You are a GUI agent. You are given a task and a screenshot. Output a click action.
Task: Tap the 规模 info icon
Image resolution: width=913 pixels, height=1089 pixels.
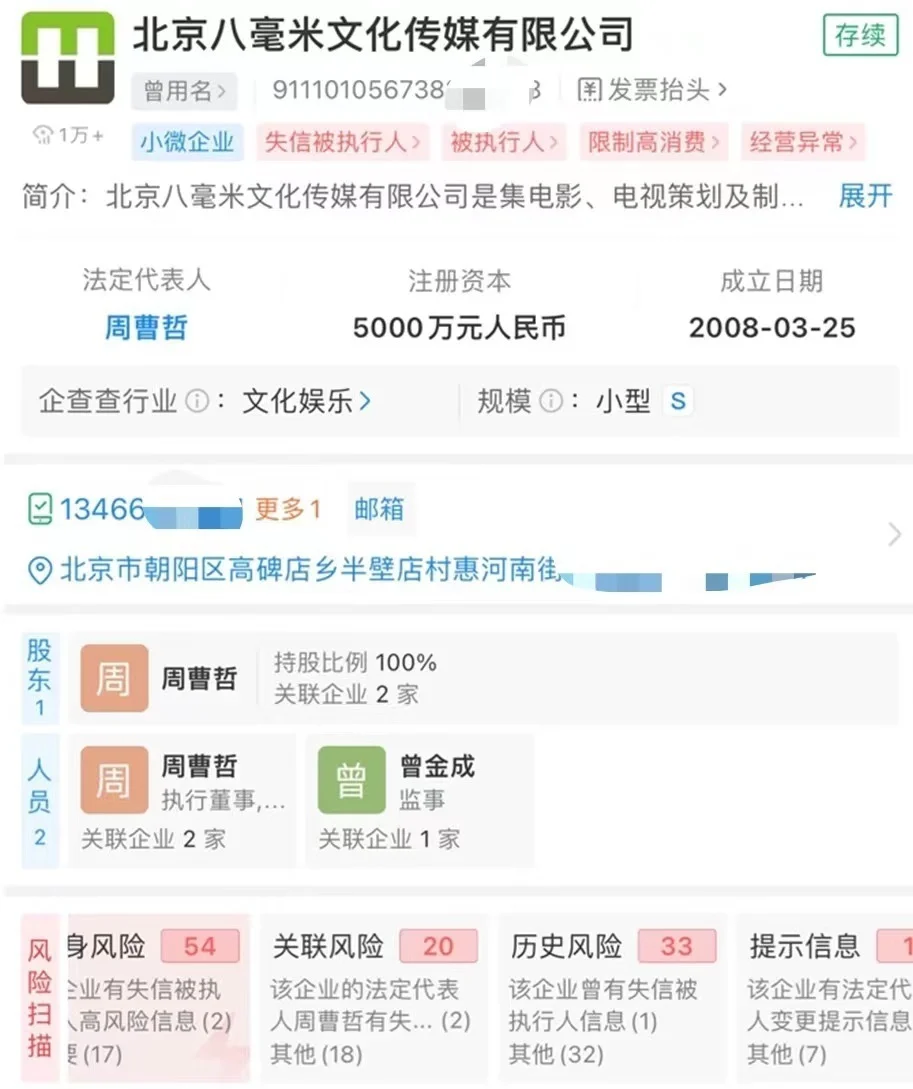tap(551, 402)
